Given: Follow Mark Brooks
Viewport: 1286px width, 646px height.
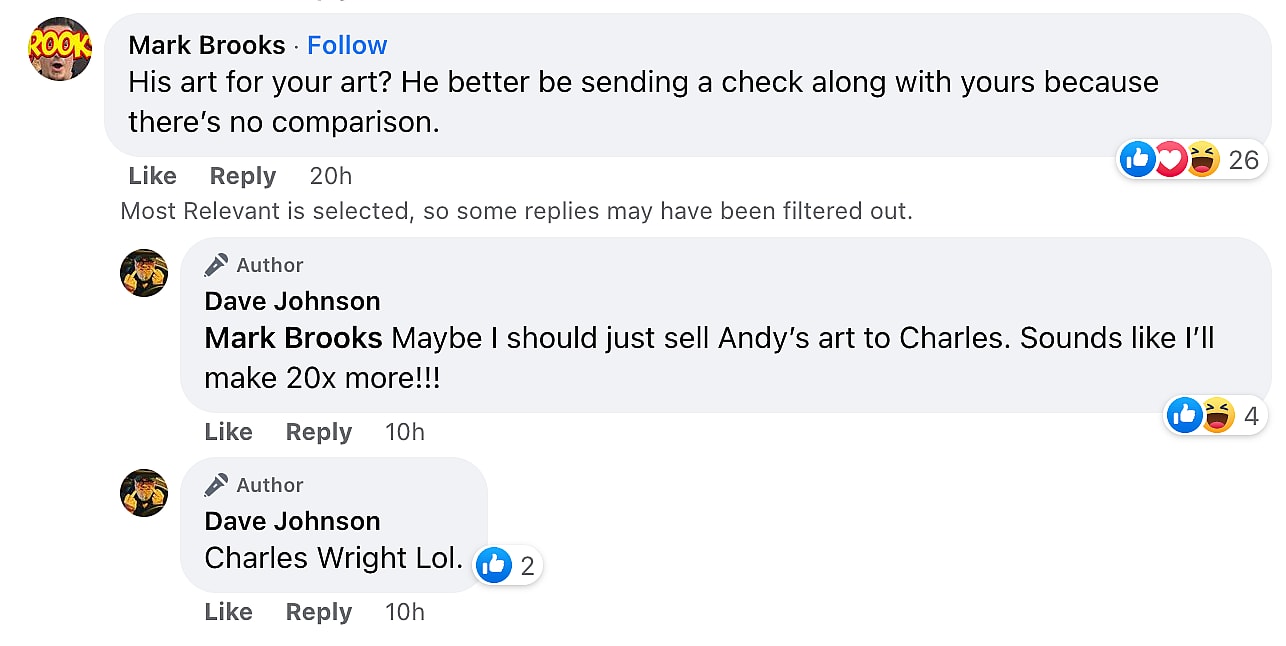Looking at the screenshot, I should point(346,45).
